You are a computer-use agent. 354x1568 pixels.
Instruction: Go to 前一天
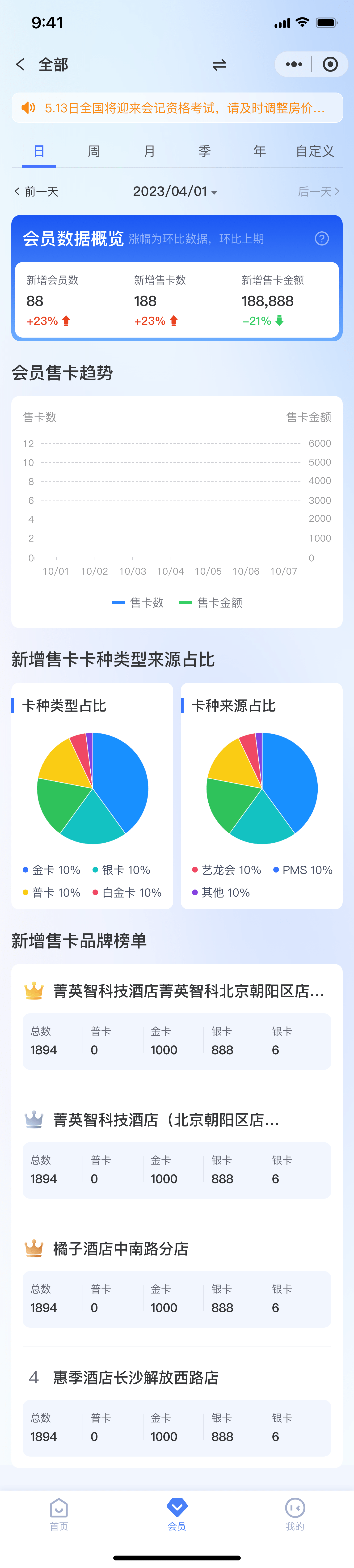pos(37,192)
